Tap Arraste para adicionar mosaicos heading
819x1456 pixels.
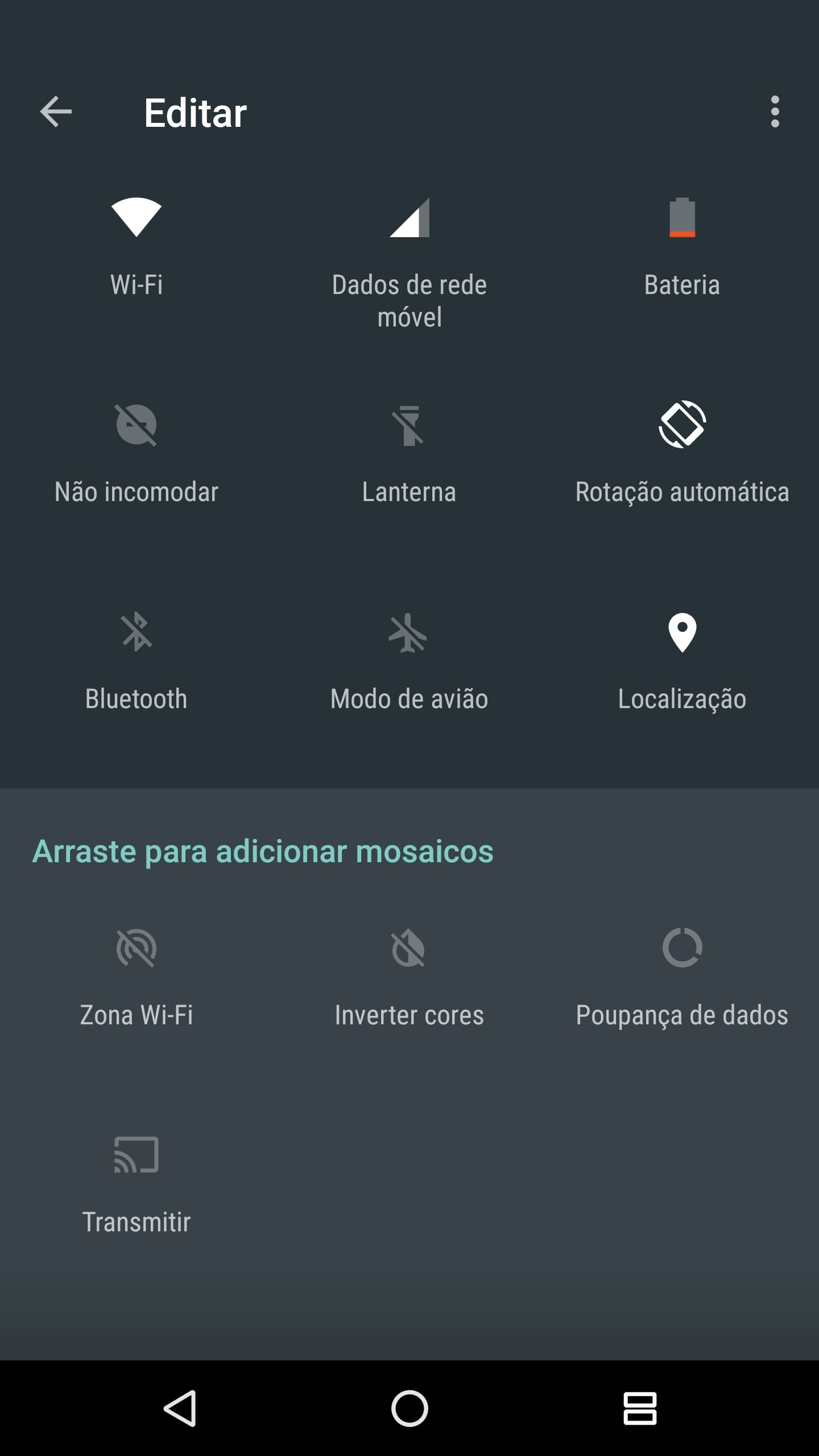click(x=265, y=851)
